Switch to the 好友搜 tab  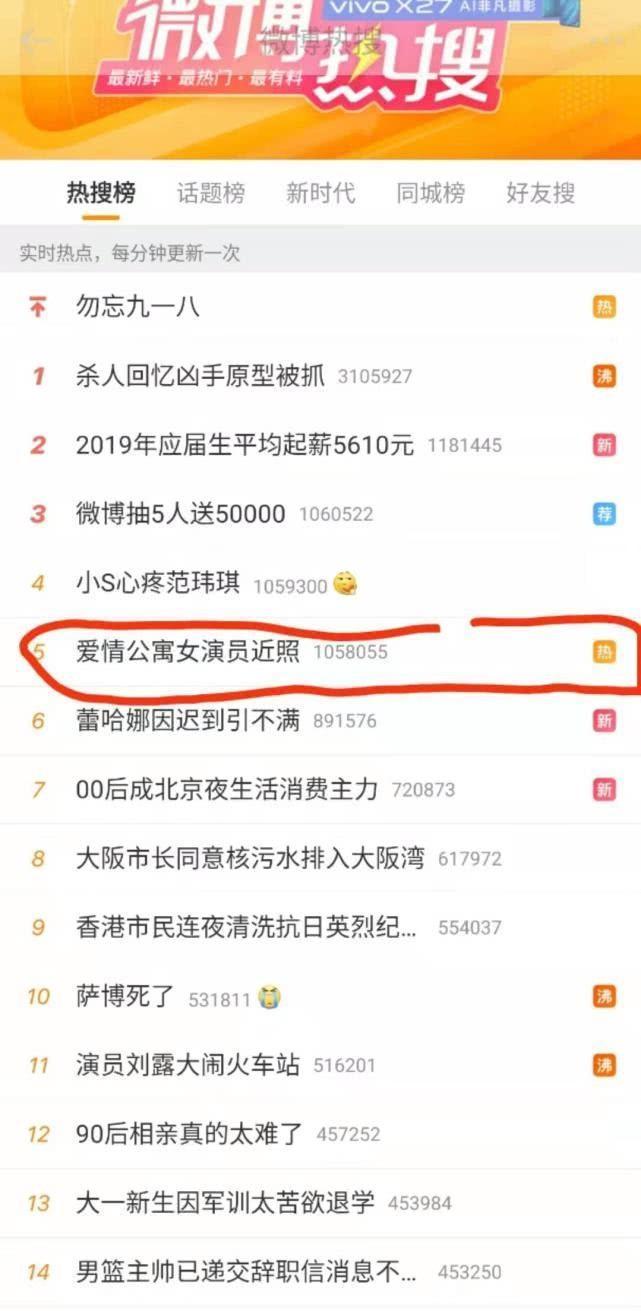point(540,192)
